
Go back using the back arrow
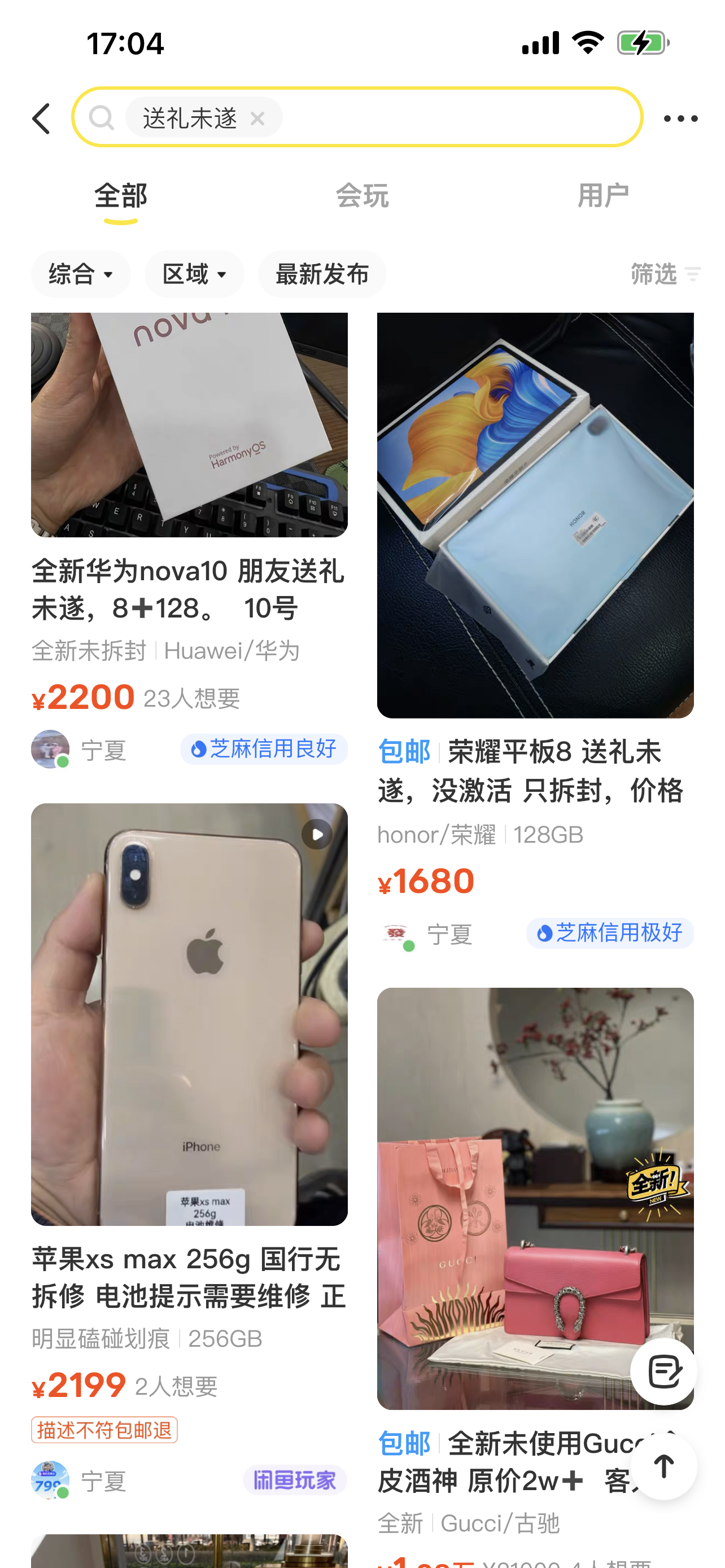pyautogui.click(x=41, y=118)
